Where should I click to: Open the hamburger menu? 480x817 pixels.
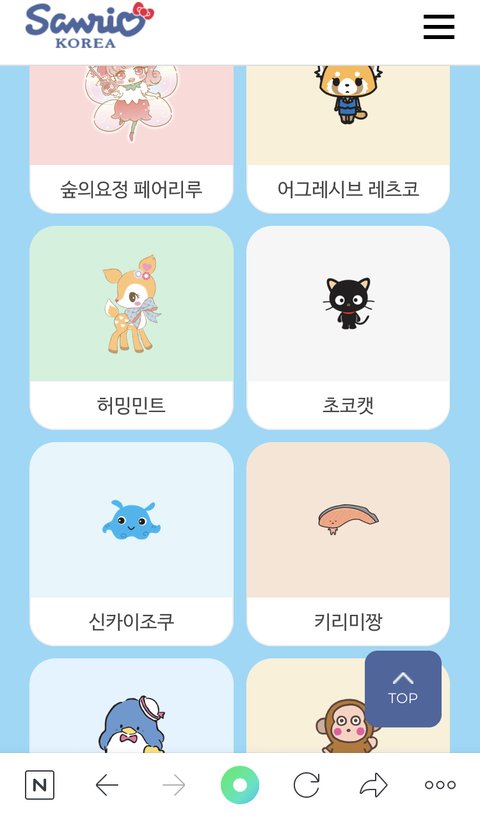point(439,27)
